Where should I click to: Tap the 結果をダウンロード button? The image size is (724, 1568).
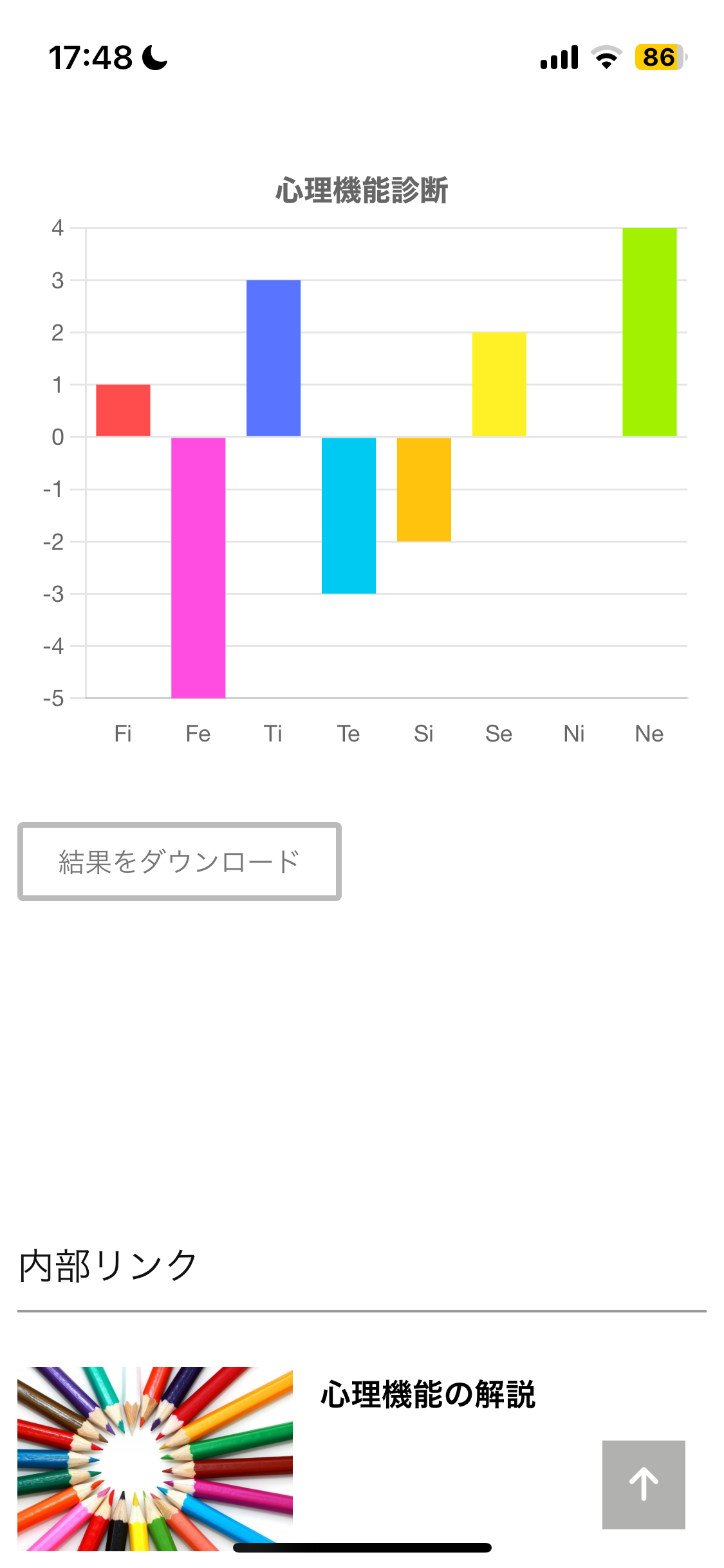click(x=180, y=861)
